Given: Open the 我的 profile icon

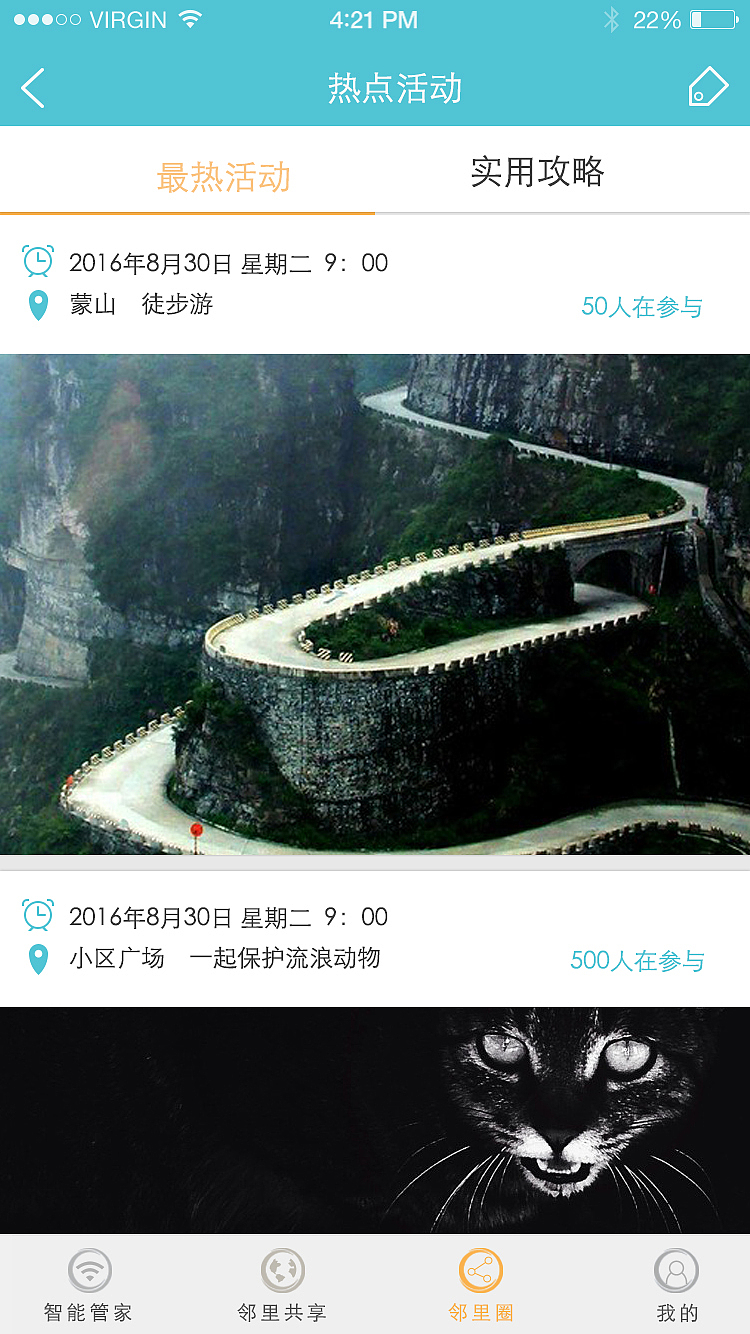Looking at the screenshot, I should (675, 1268).
